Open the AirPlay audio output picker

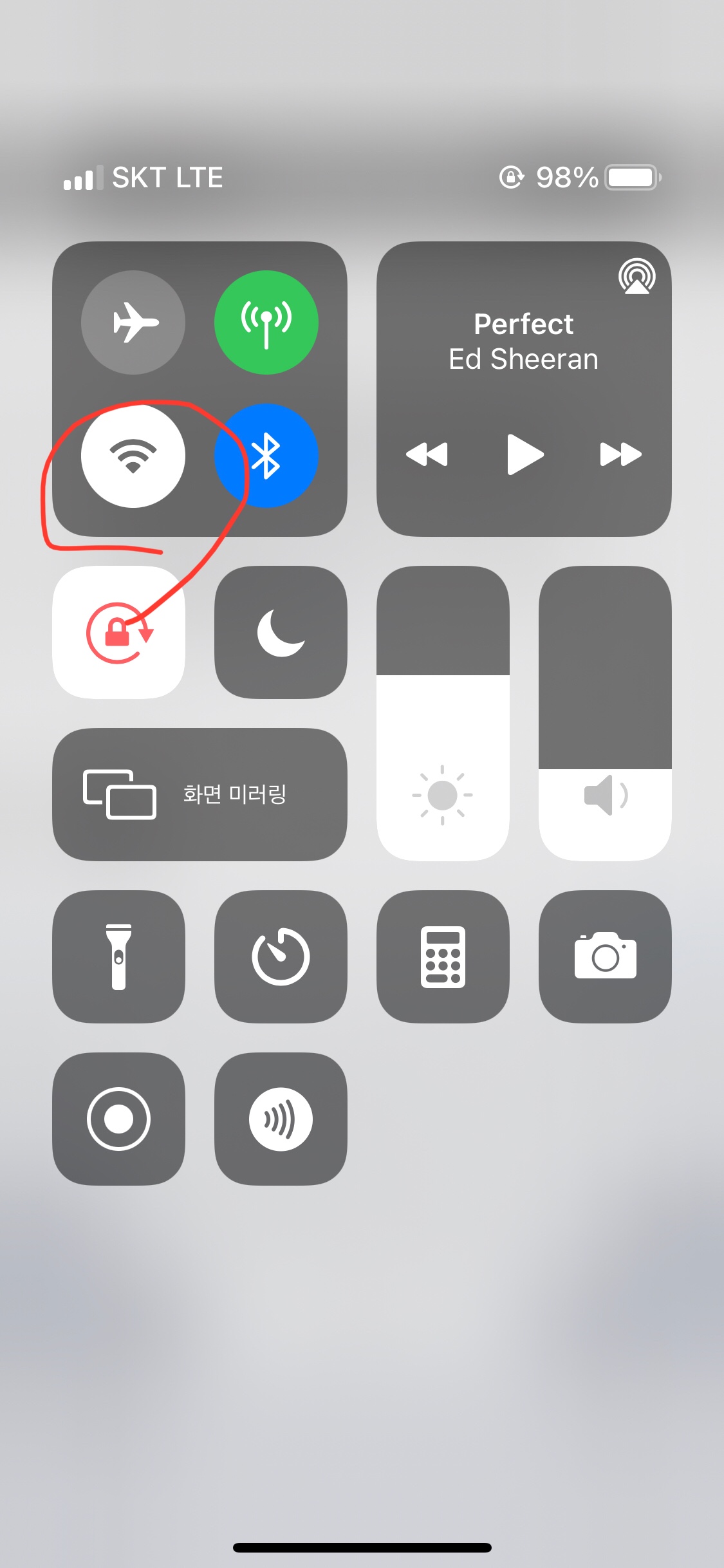(636, 276)
